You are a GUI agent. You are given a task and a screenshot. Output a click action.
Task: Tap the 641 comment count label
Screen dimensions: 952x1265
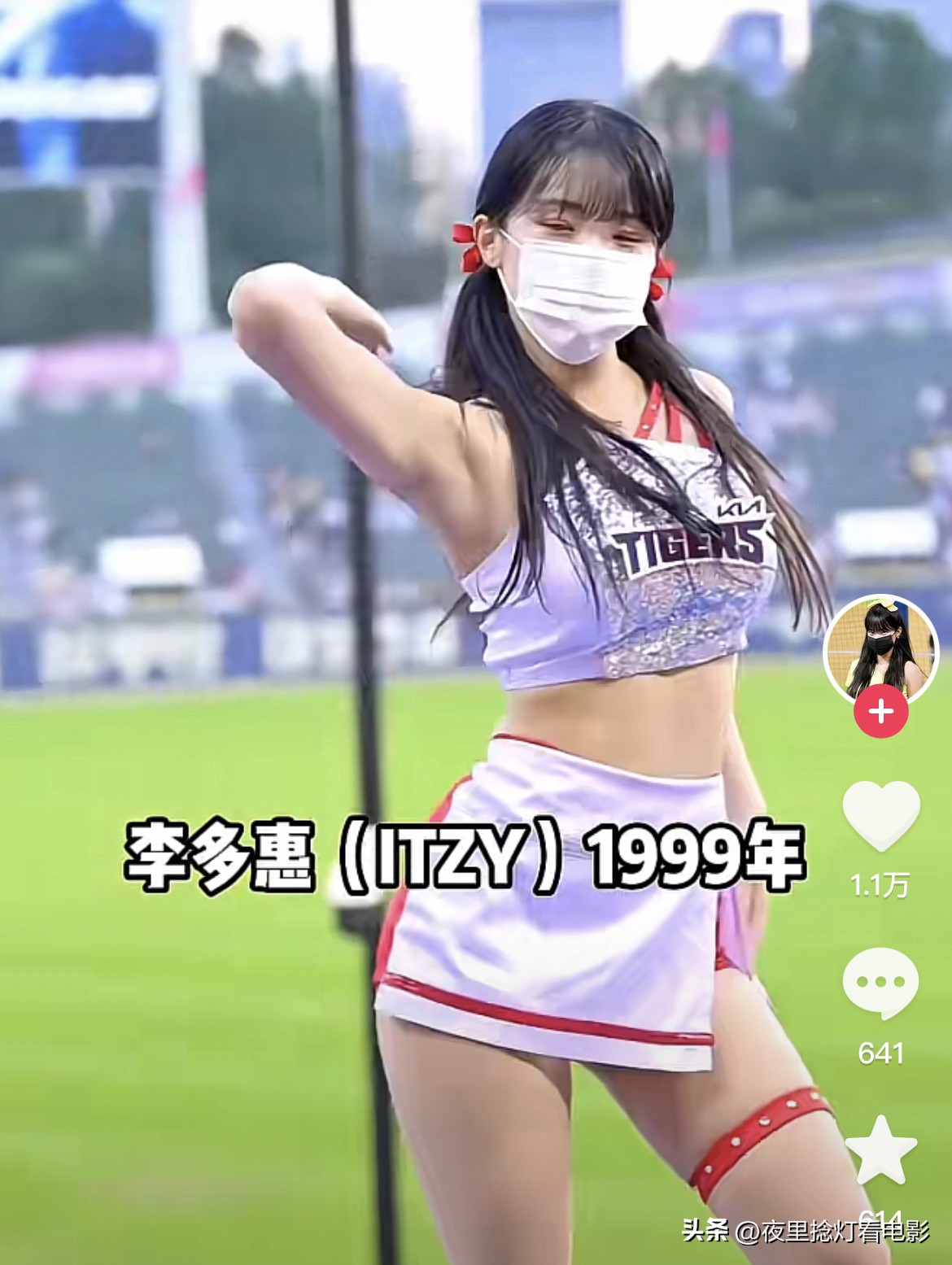882,1054
